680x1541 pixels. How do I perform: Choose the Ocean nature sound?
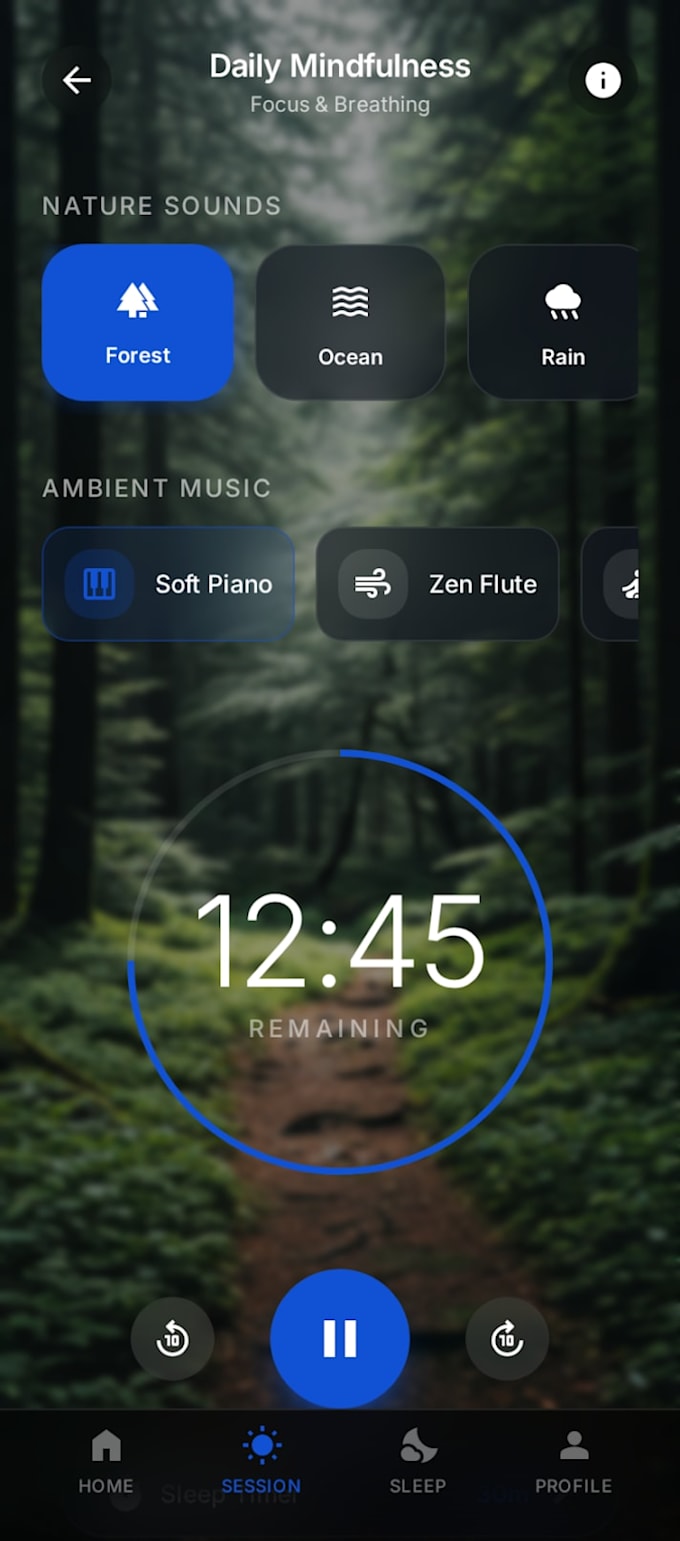pyautogui.click(x=350, y=322)
